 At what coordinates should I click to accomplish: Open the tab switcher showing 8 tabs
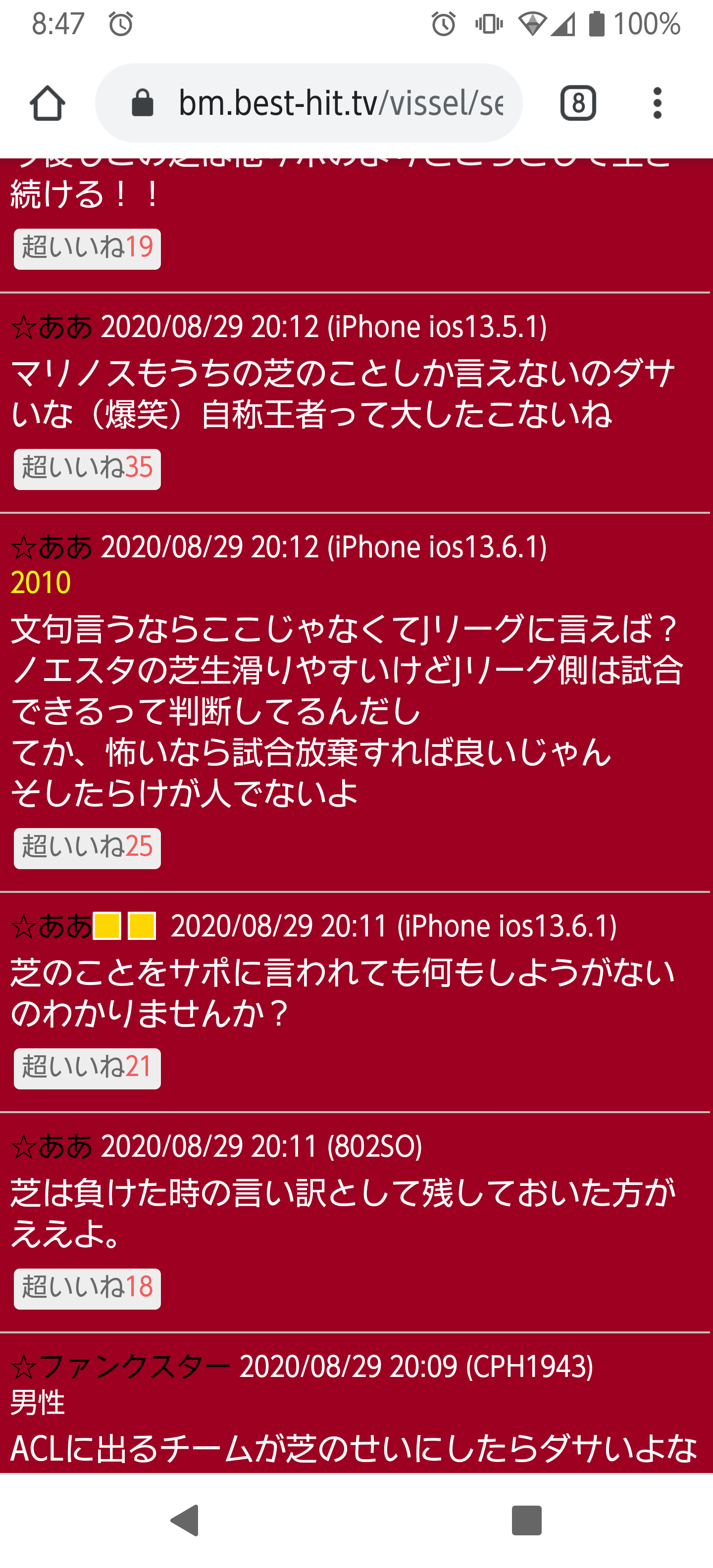577,103
